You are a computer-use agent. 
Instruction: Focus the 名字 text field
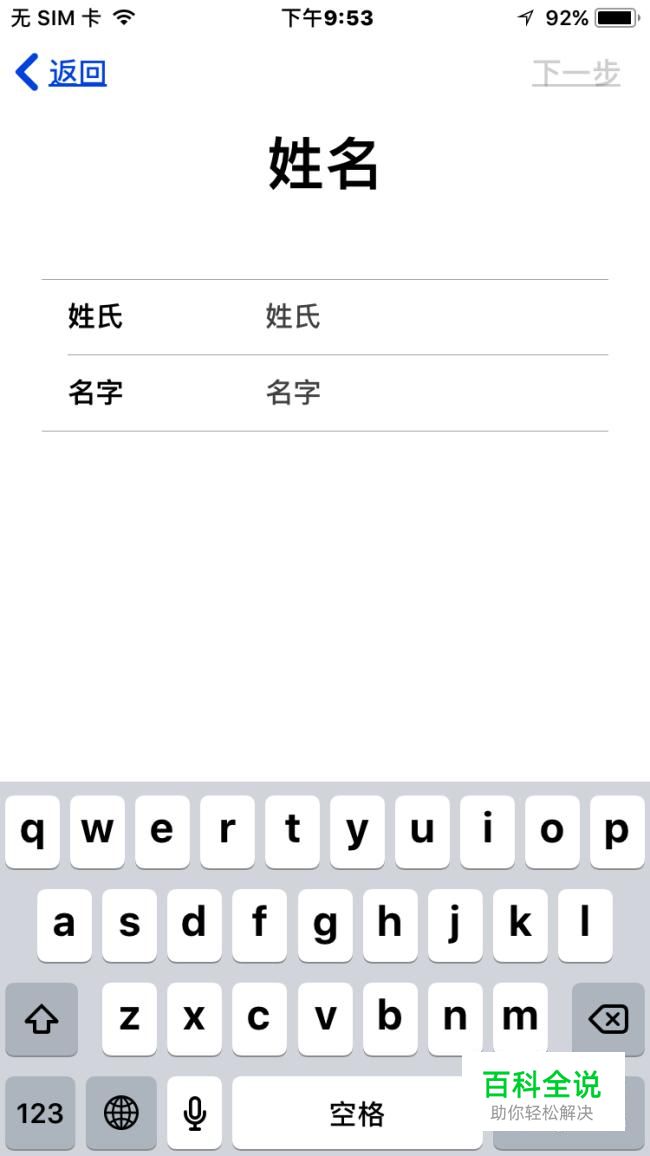pyautogui.click(x=430, y=392)
